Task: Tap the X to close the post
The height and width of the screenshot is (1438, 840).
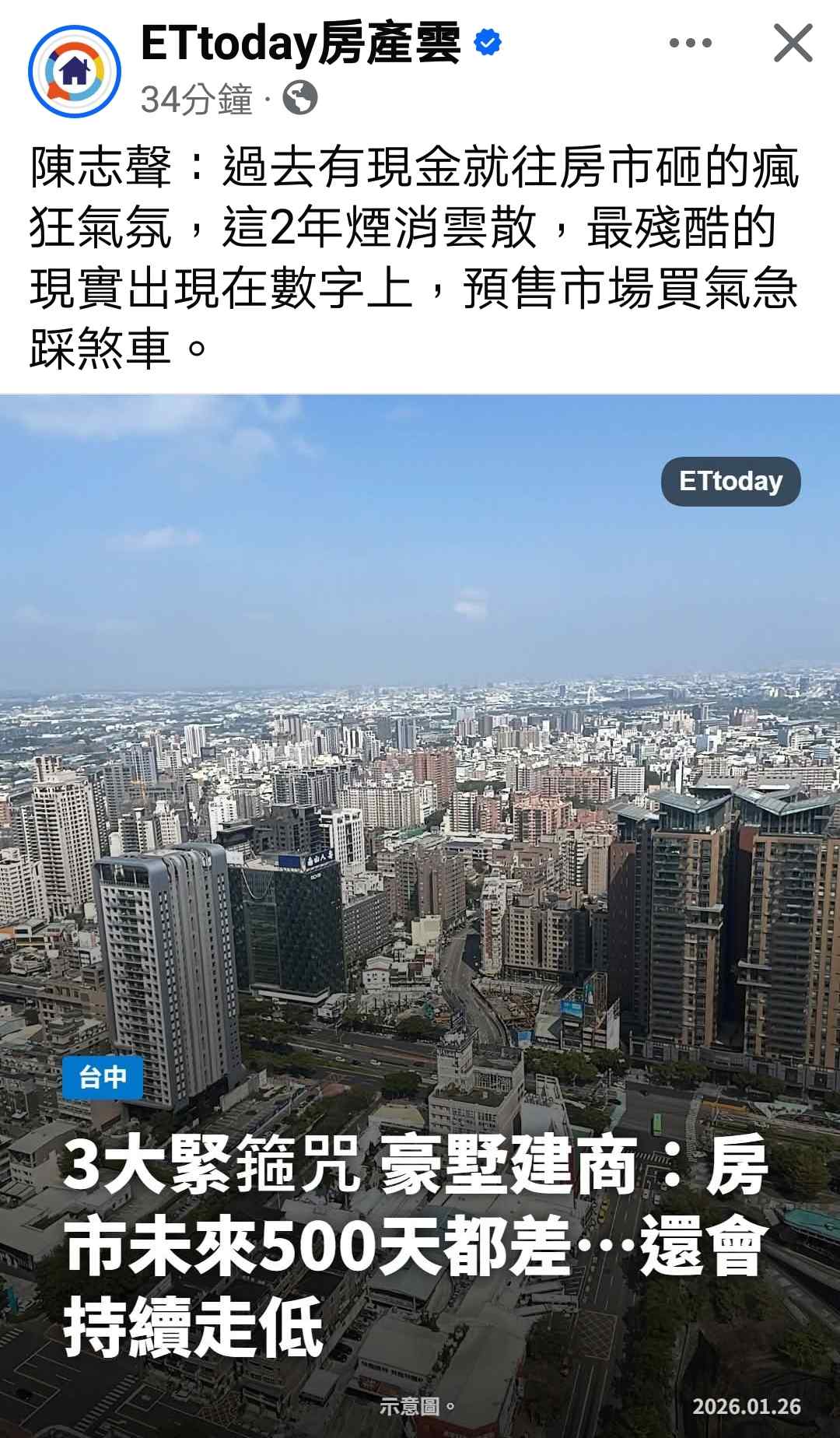Action: coord(792,44)
